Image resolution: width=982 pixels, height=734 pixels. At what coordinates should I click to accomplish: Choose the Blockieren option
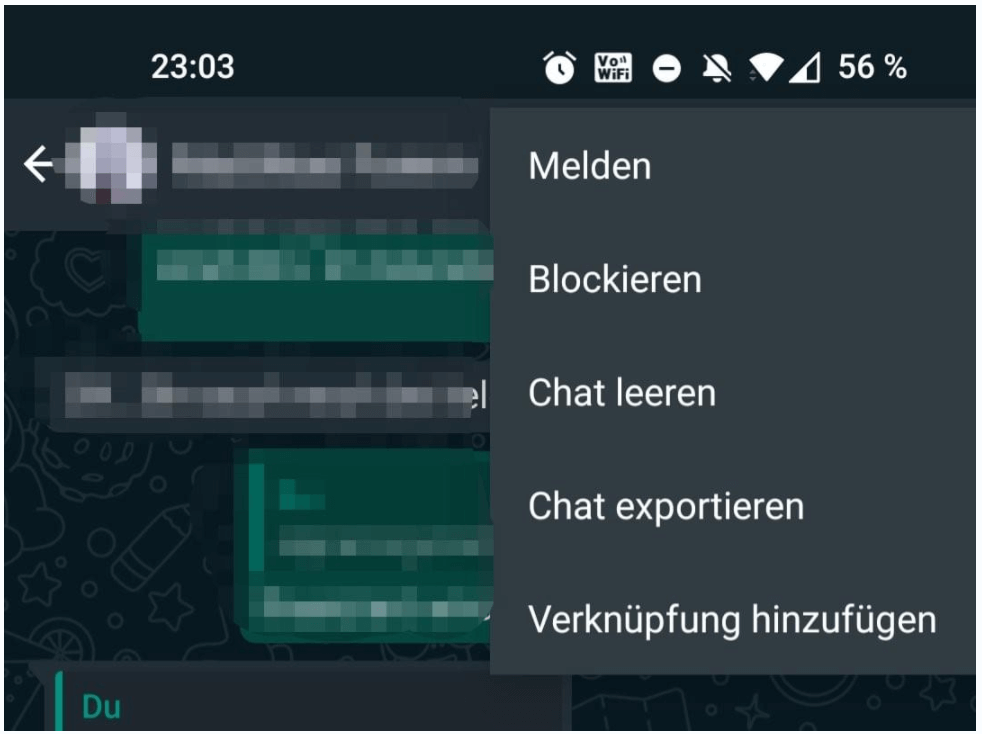click(614, 280)
